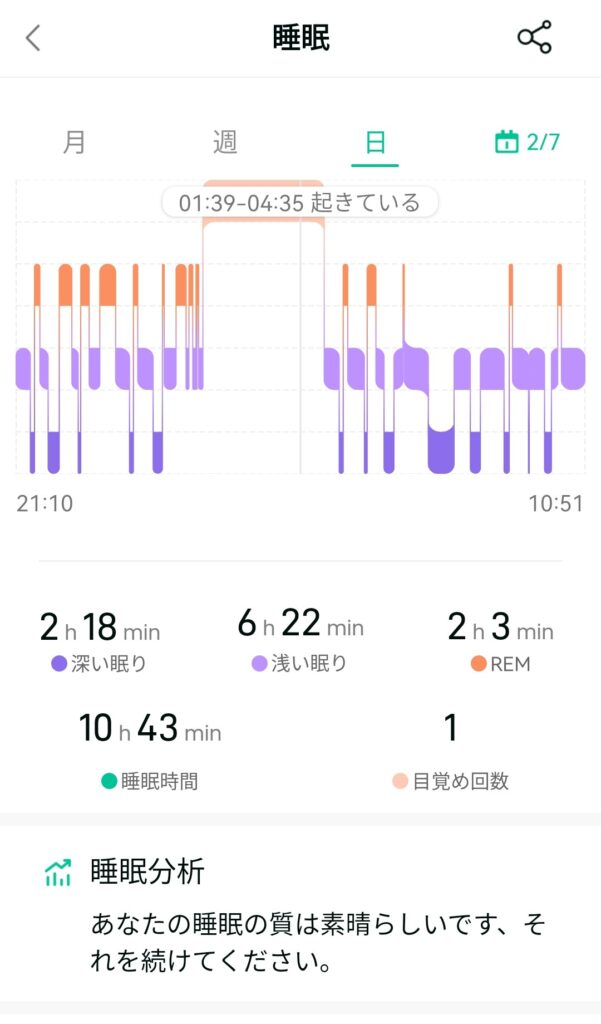This screenshot has width=601, height=1024.
Task: Switch to the 月 view
Action: point(75,142)
